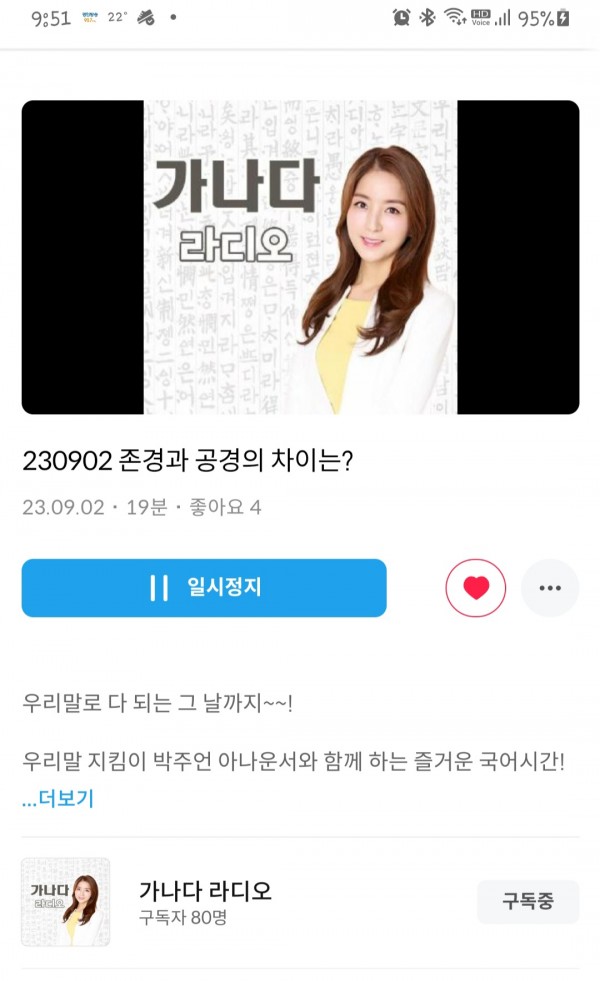Open the episode cover image

(300, 257)
